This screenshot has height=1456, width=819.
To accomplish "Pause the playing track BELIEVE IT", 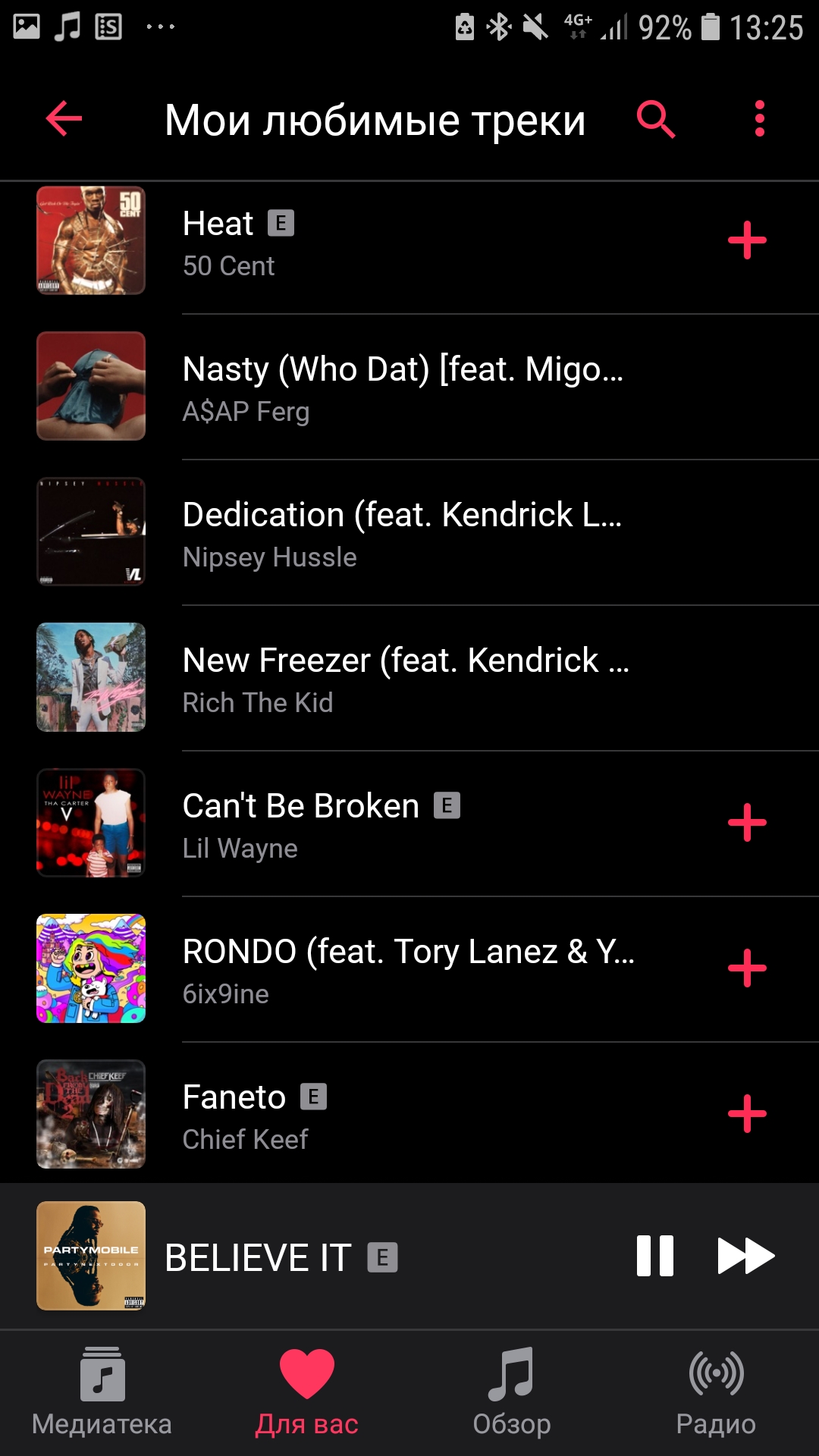I will point(655,1256).
